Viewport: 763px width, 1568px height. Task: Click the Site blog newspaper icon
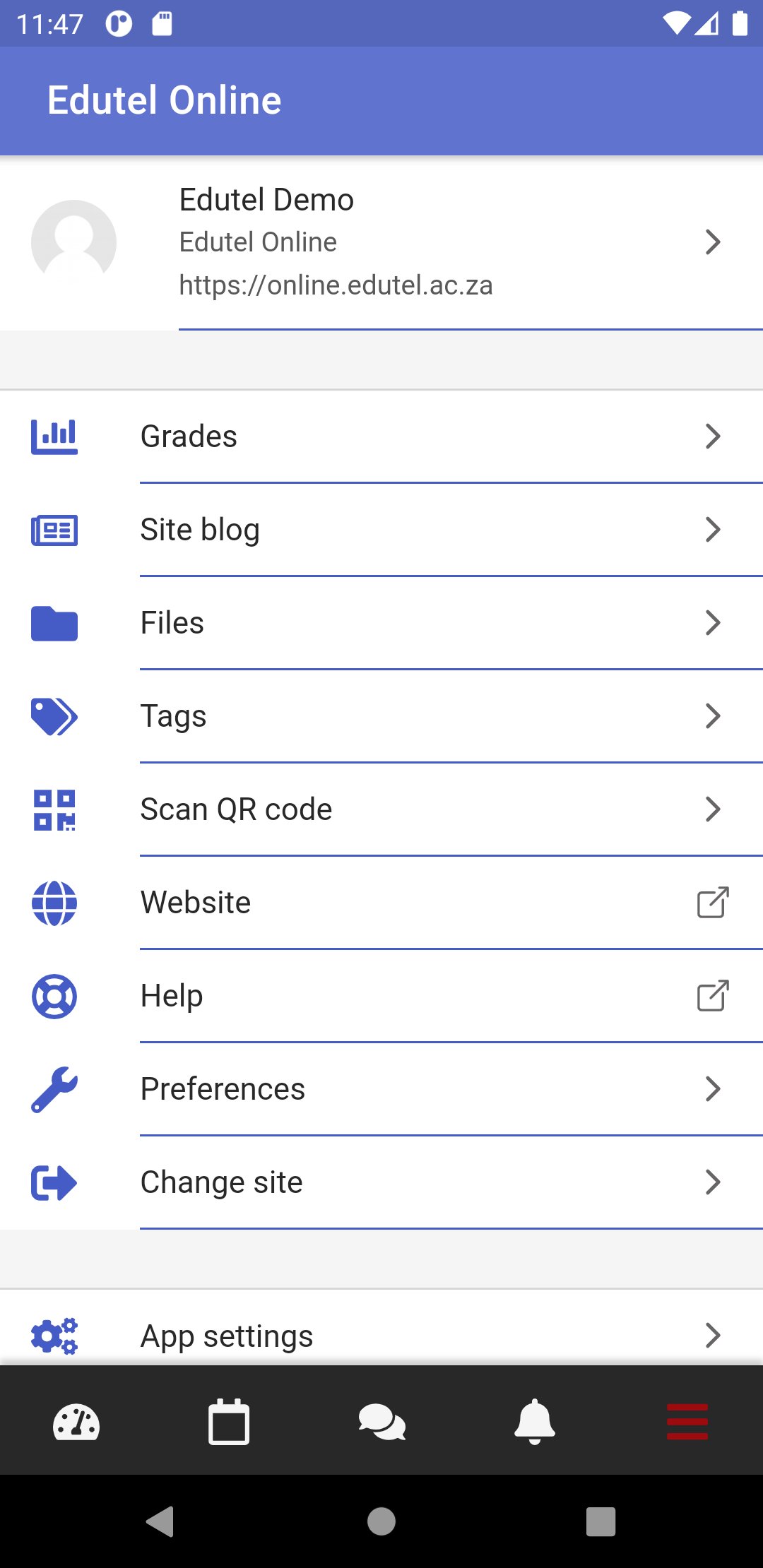click(54, 529)
